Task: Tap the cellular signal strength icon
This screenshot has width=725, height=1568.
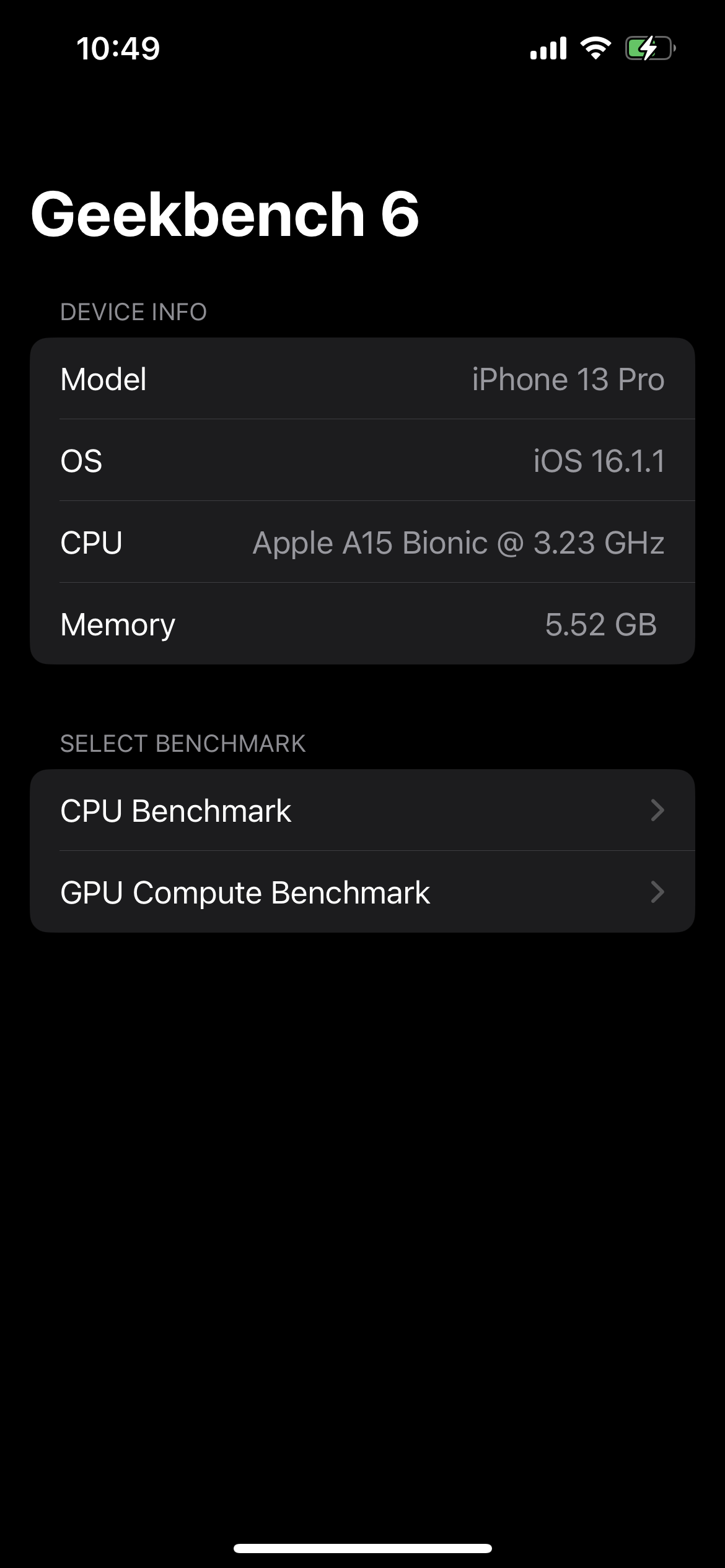Action: coord(548,50)
